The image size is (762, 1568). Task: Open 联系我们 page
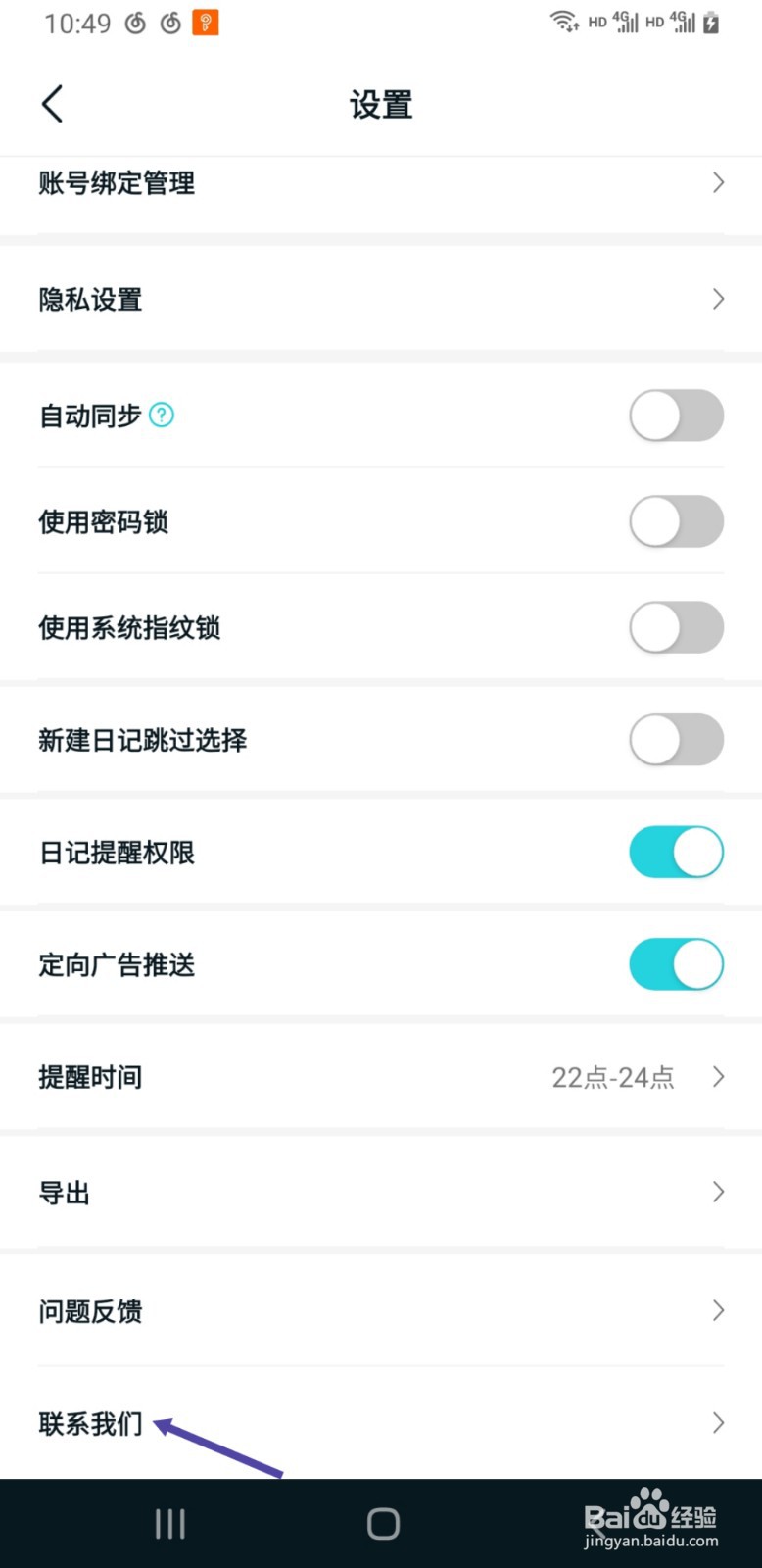tap(380, 1423)
